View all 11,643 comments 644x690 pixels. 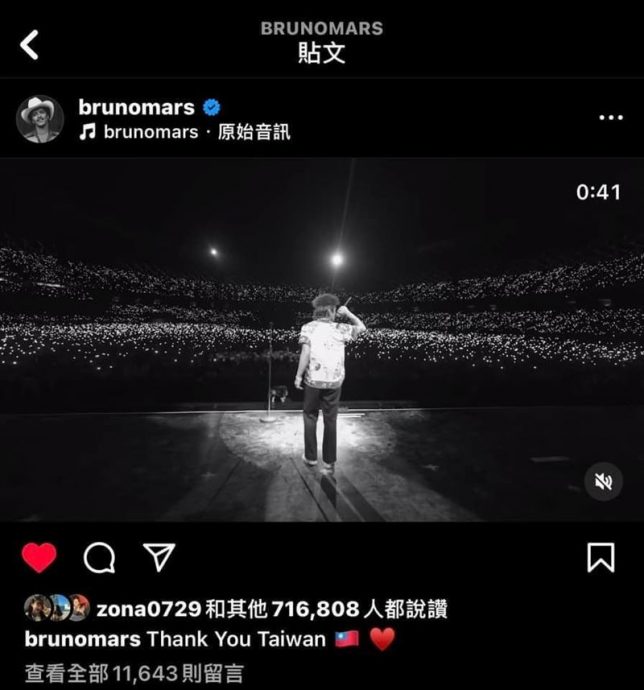point(134,671)
